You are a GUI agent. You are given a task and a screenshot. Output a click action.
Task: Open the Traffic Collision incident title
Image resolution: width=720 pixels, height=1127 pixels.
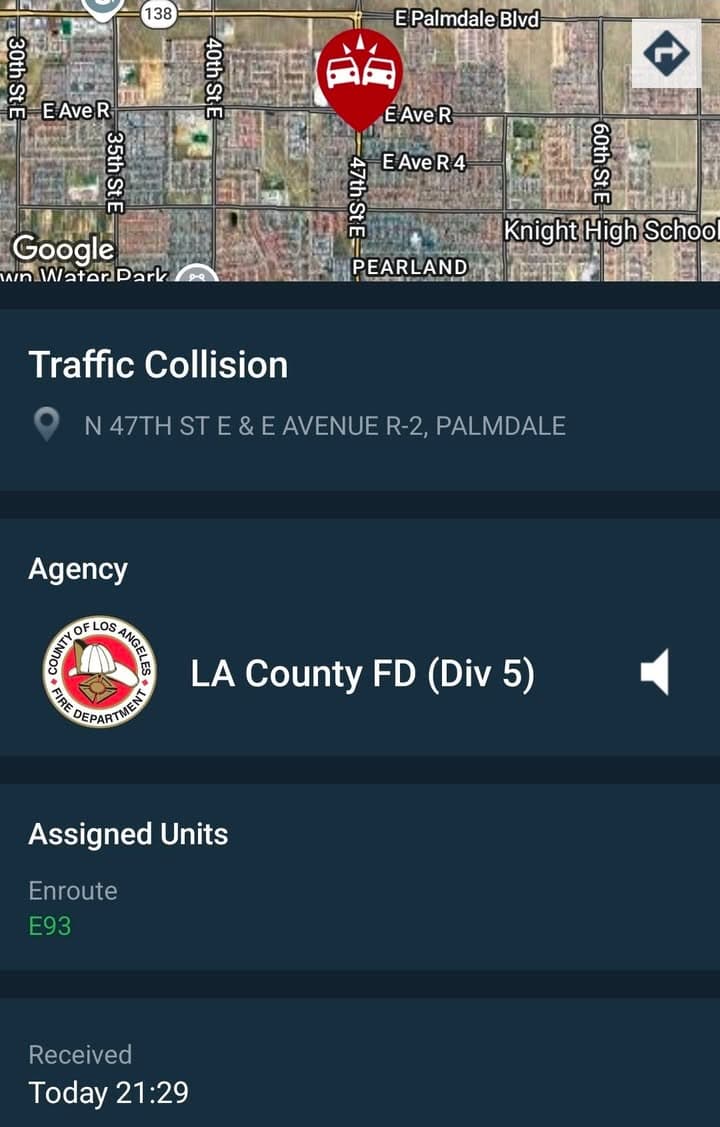pyautogui.click(x=159, y=365)
